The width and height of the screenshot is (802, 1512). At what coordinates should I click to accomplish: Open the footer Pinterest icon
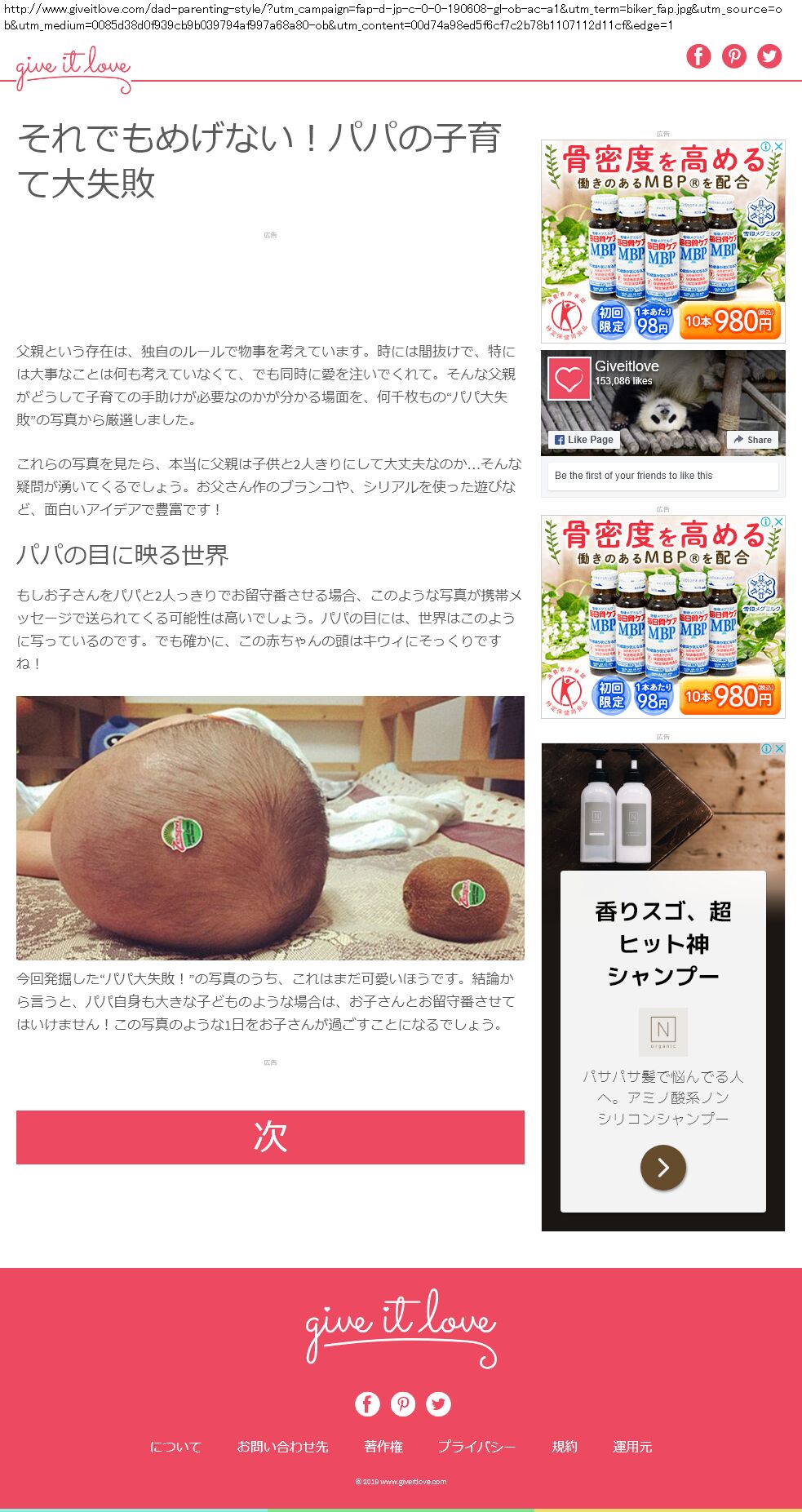(x=403, y=1403)
